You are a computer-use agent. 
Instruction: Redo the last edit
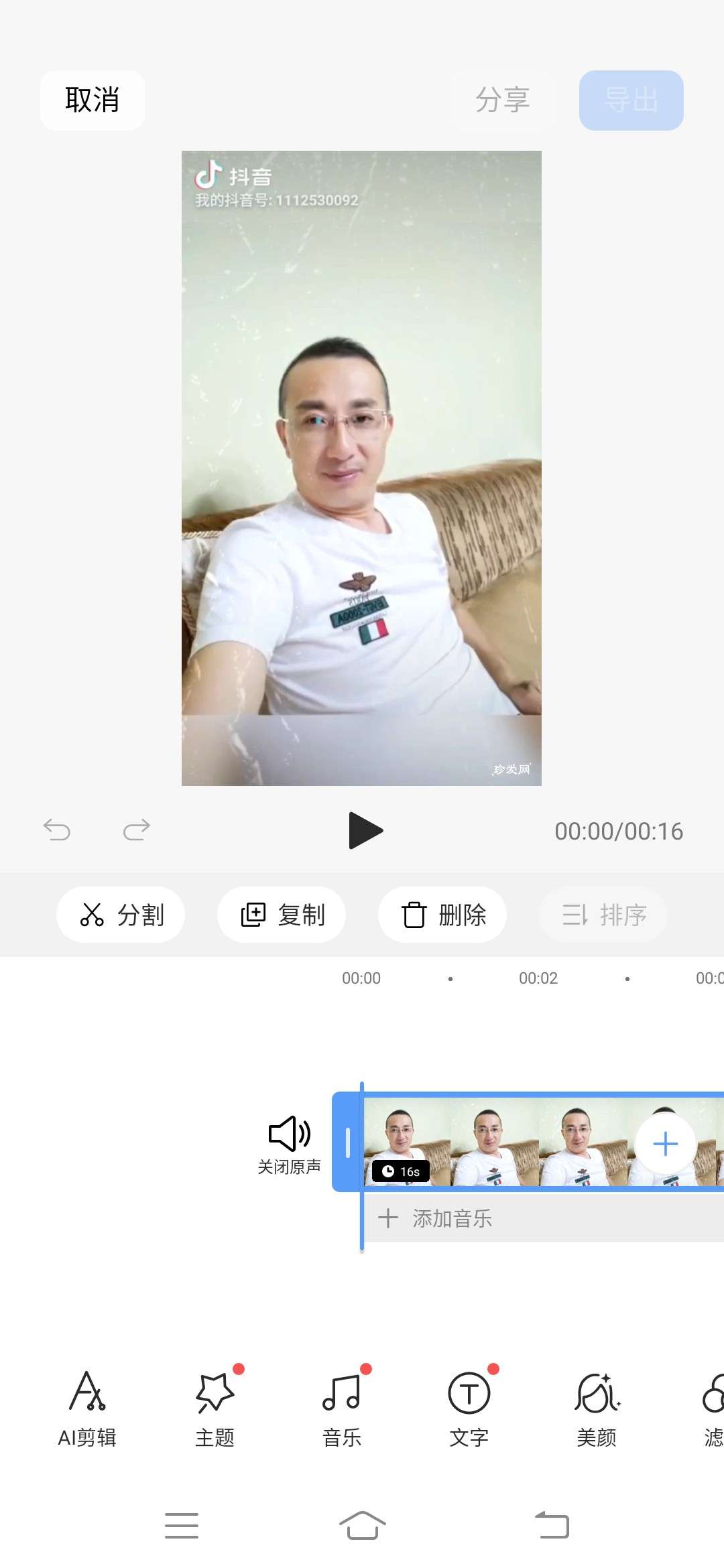[x=137, y=830]
